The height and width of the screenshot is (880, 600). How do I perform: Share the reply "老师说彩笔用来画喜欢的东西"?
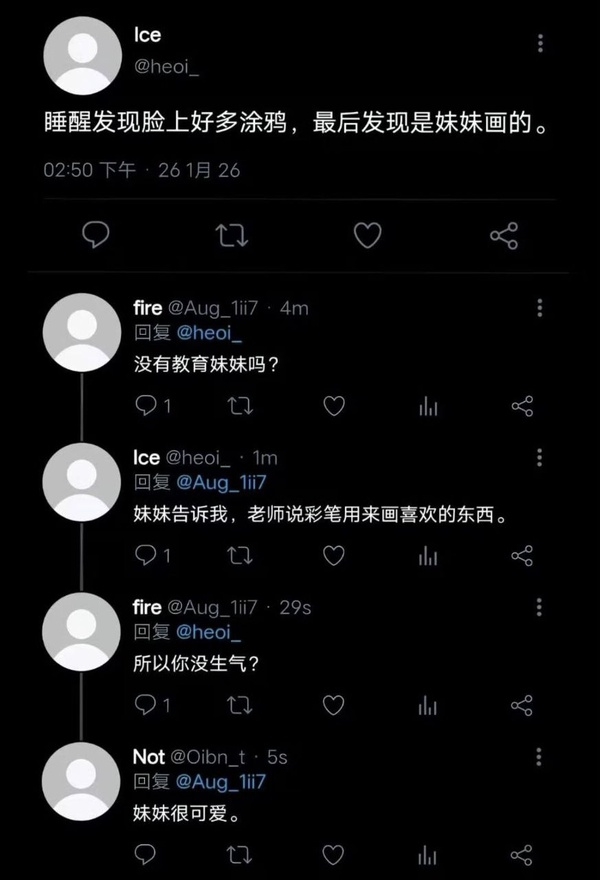click(522, 555)
